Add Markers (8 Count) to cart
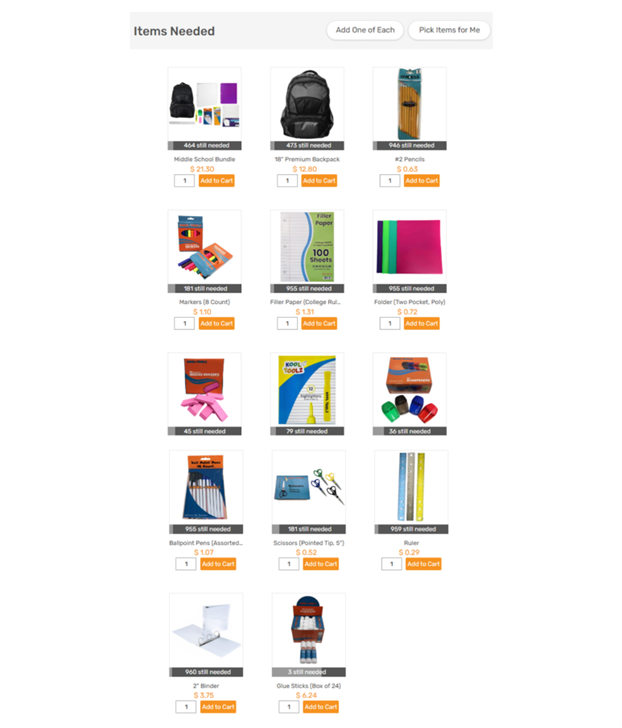Image resolution: width=622 pixels, height=728 pixels. click(x=216, y=324)
